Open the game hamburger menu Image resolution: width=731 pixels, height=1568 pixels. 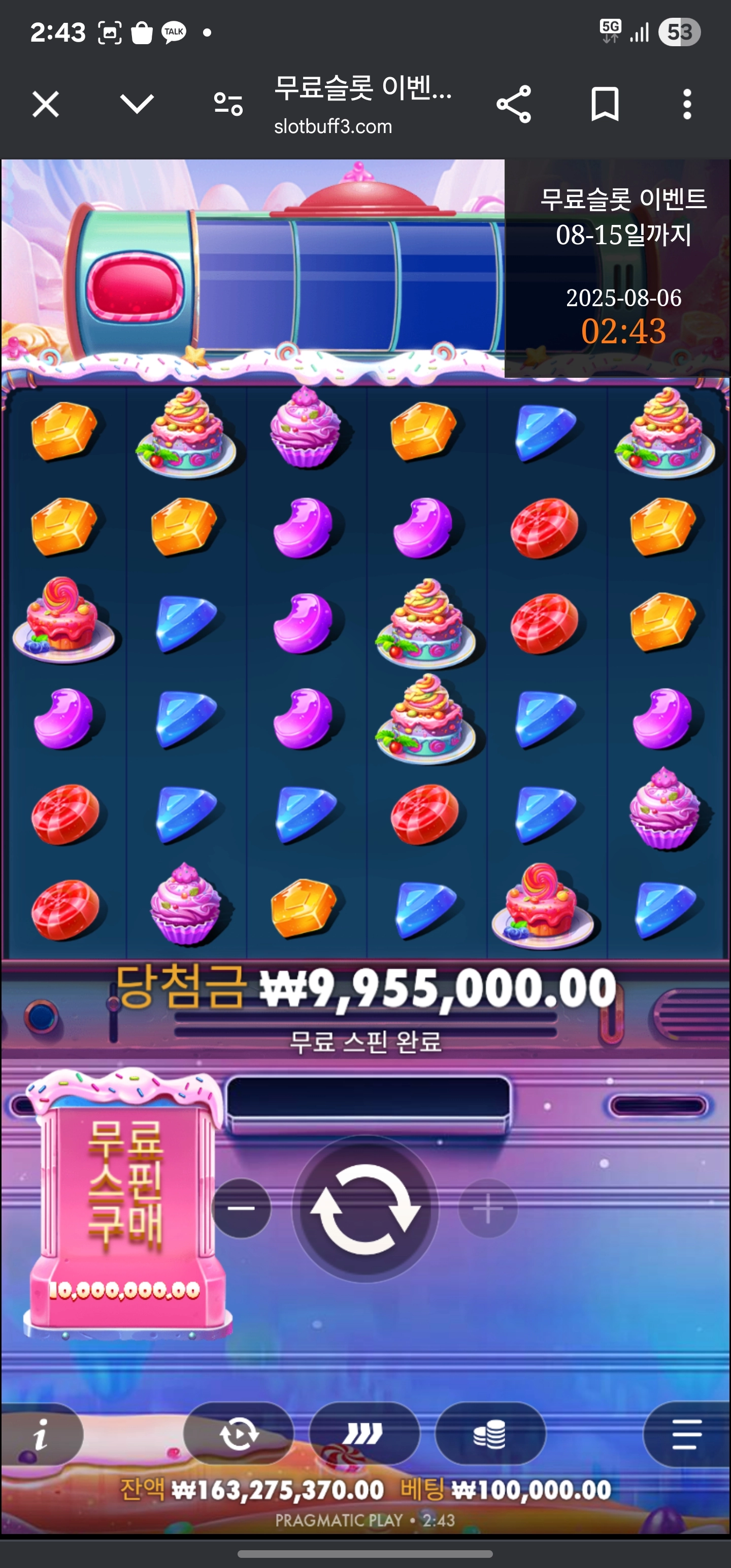pyautogui.click(x=687, y=1434)
